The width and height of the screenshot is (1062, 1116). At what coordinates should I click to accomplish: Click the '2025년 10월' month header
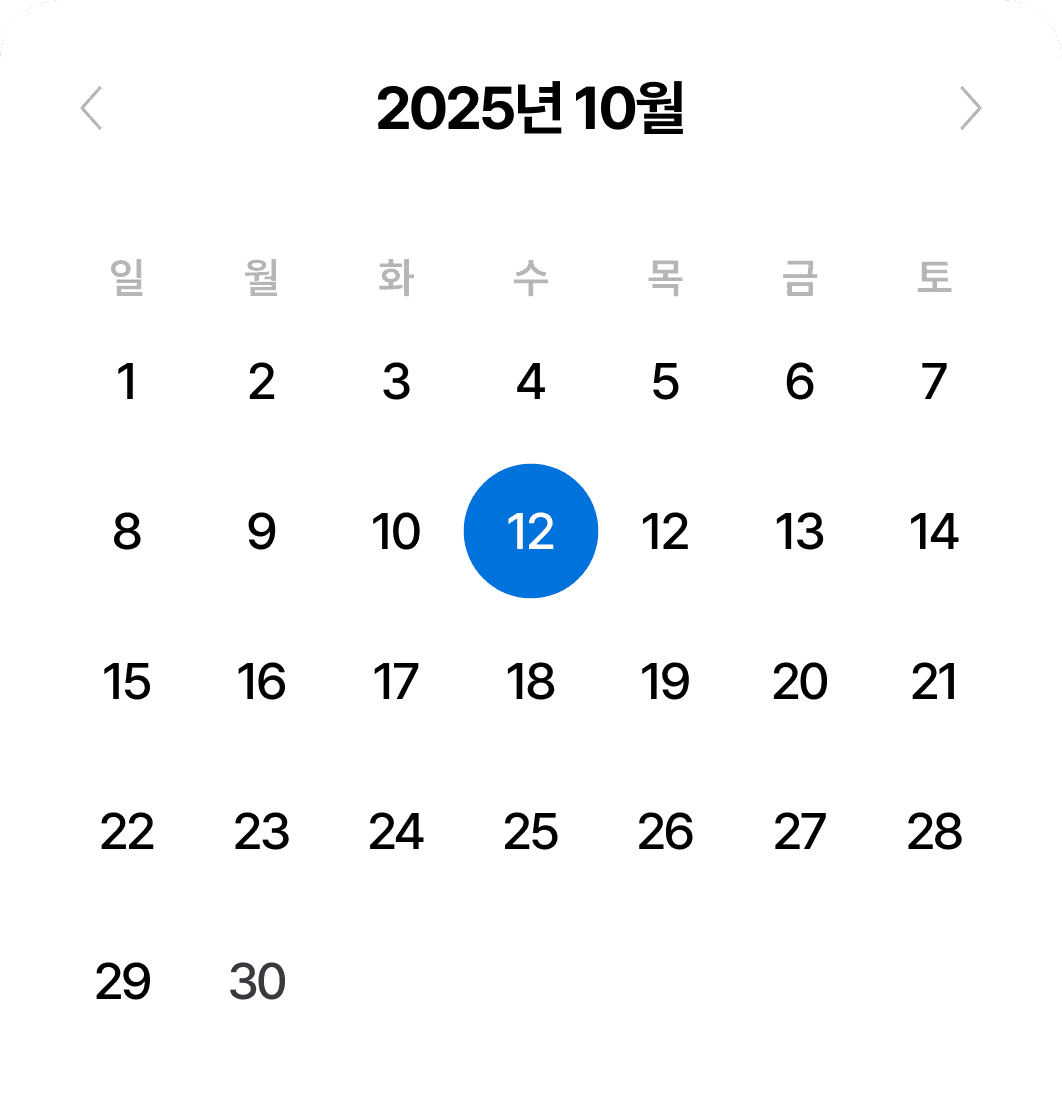[x=531, y=110]
